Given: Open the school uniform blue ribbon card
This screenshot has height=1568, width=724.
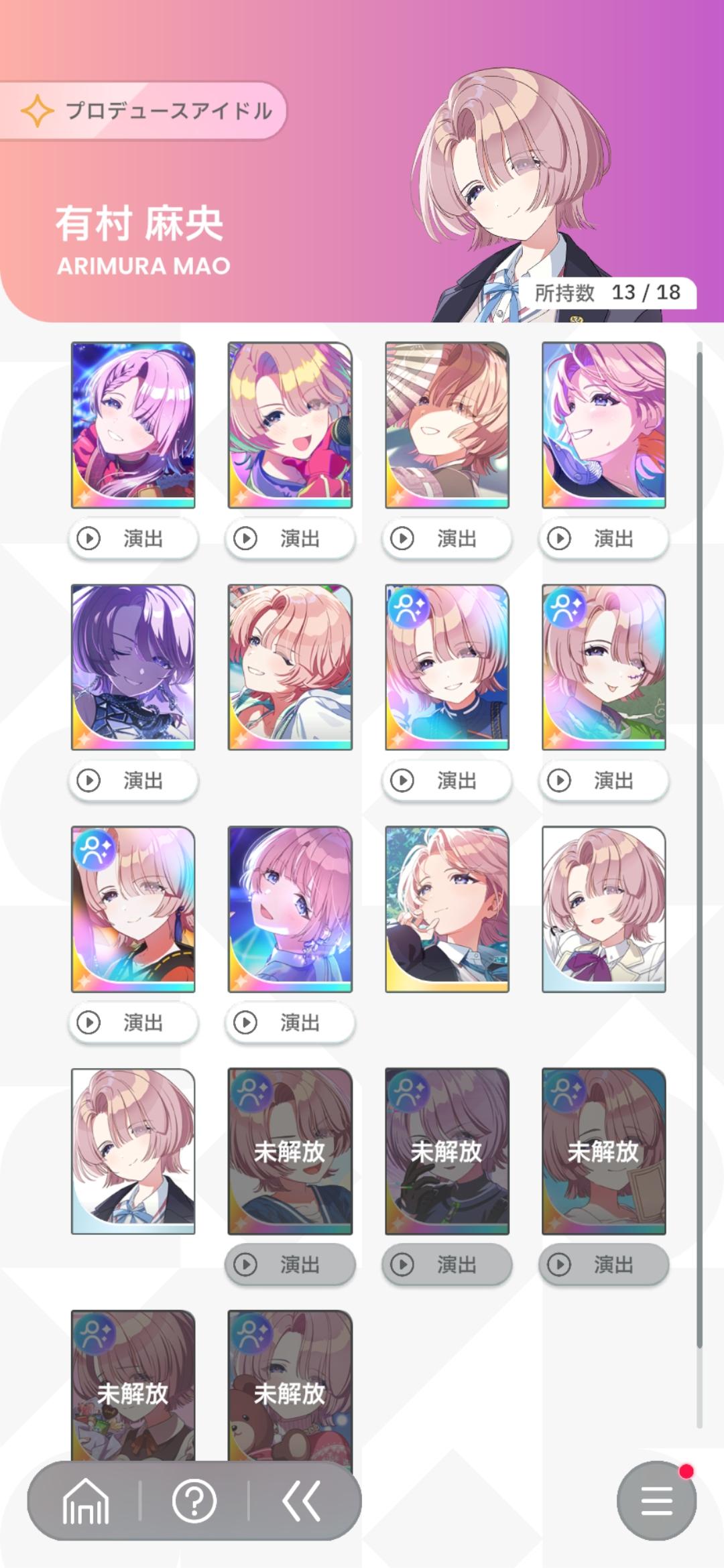Looking at the screenshot, I should click(x=133, y=1151).
